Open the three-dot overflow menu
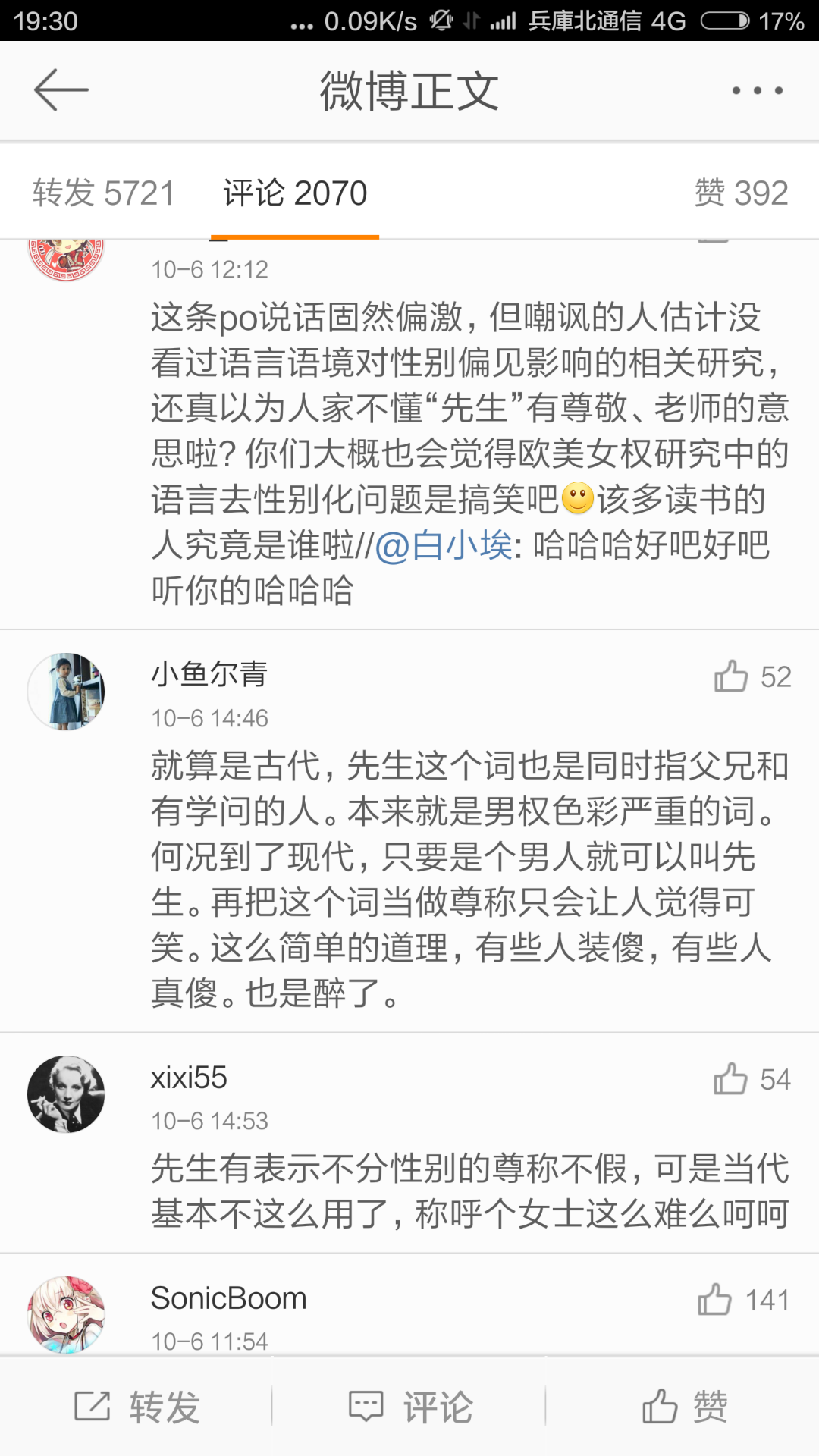The height and width of the screenshot is (1456, 819). pyautogui.click(x=757, y=90)
